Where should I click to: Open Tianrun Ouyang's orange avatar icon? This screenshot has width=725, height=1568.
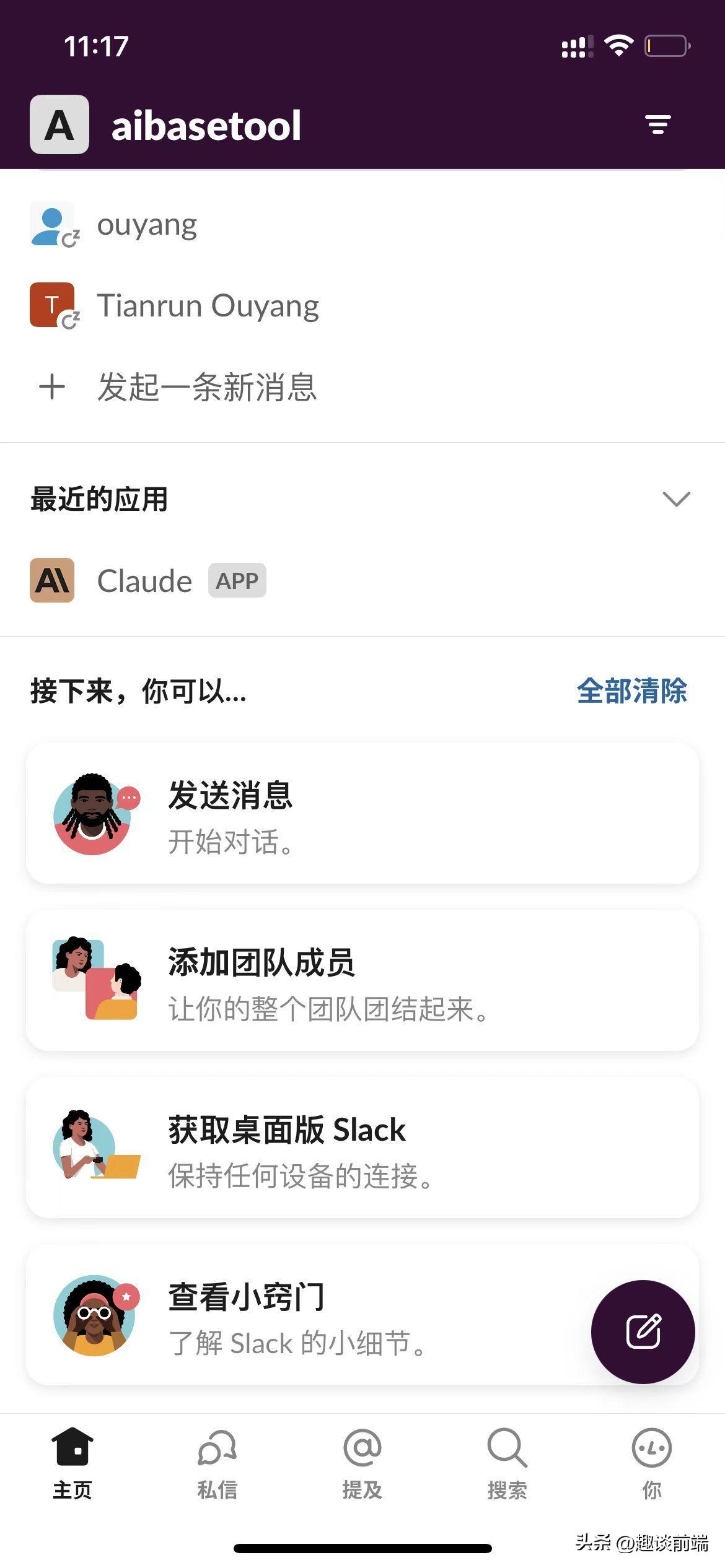53,305
